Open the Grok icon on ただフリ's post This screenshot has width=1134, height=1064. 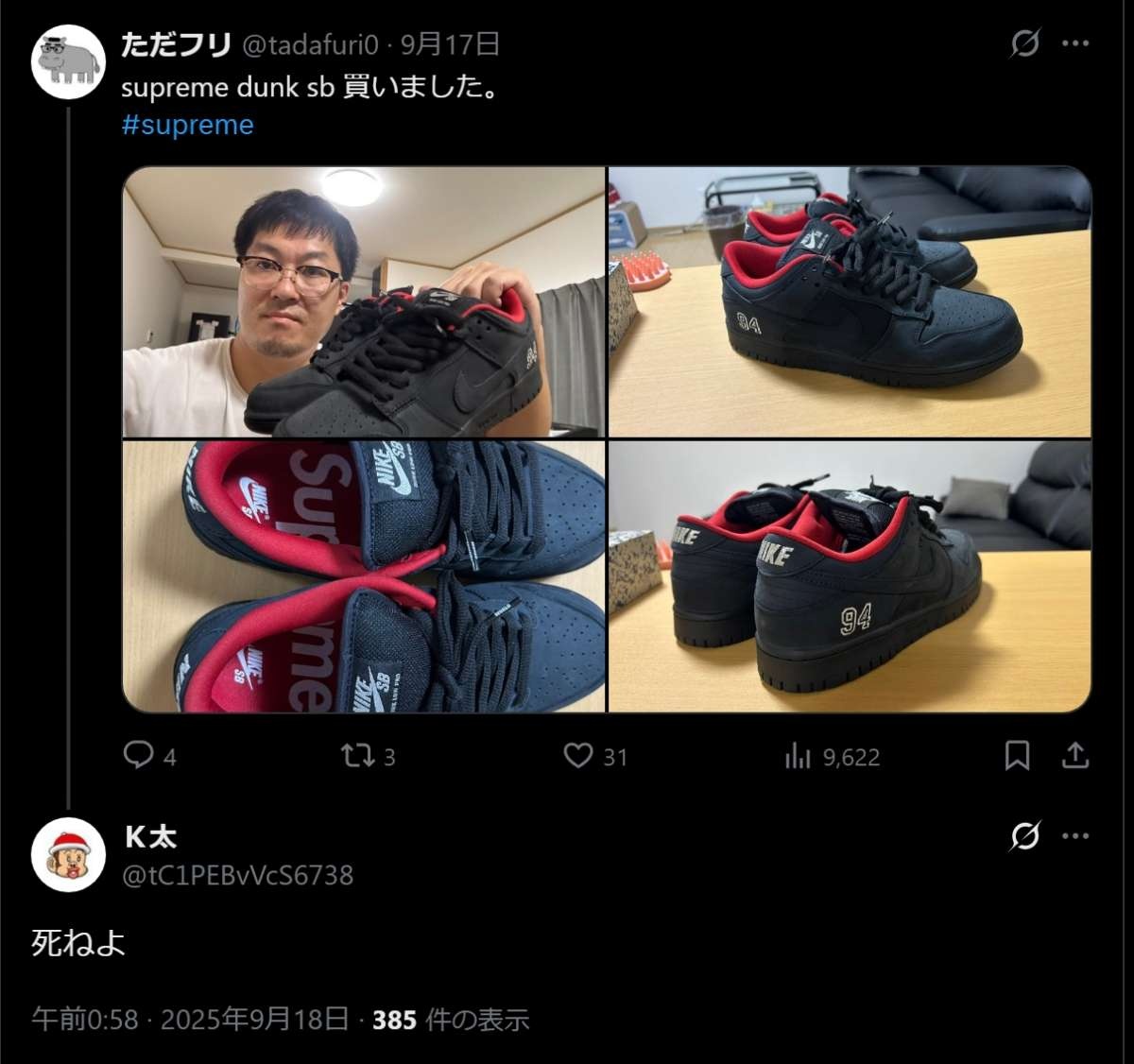coord(1025,43)
